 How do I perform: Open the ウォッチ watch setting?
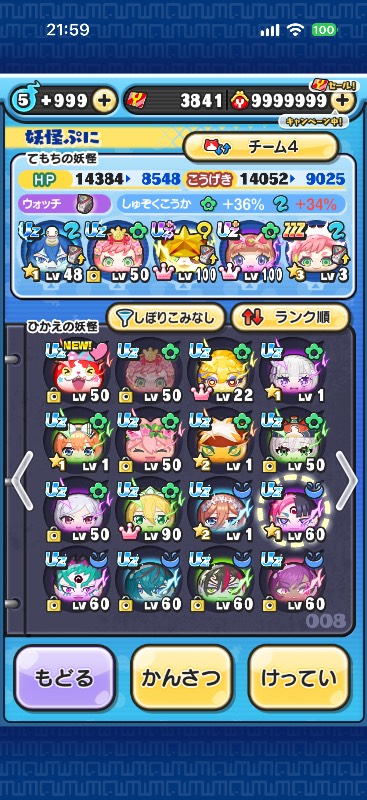pyautogui.click(x=65, y=205)
